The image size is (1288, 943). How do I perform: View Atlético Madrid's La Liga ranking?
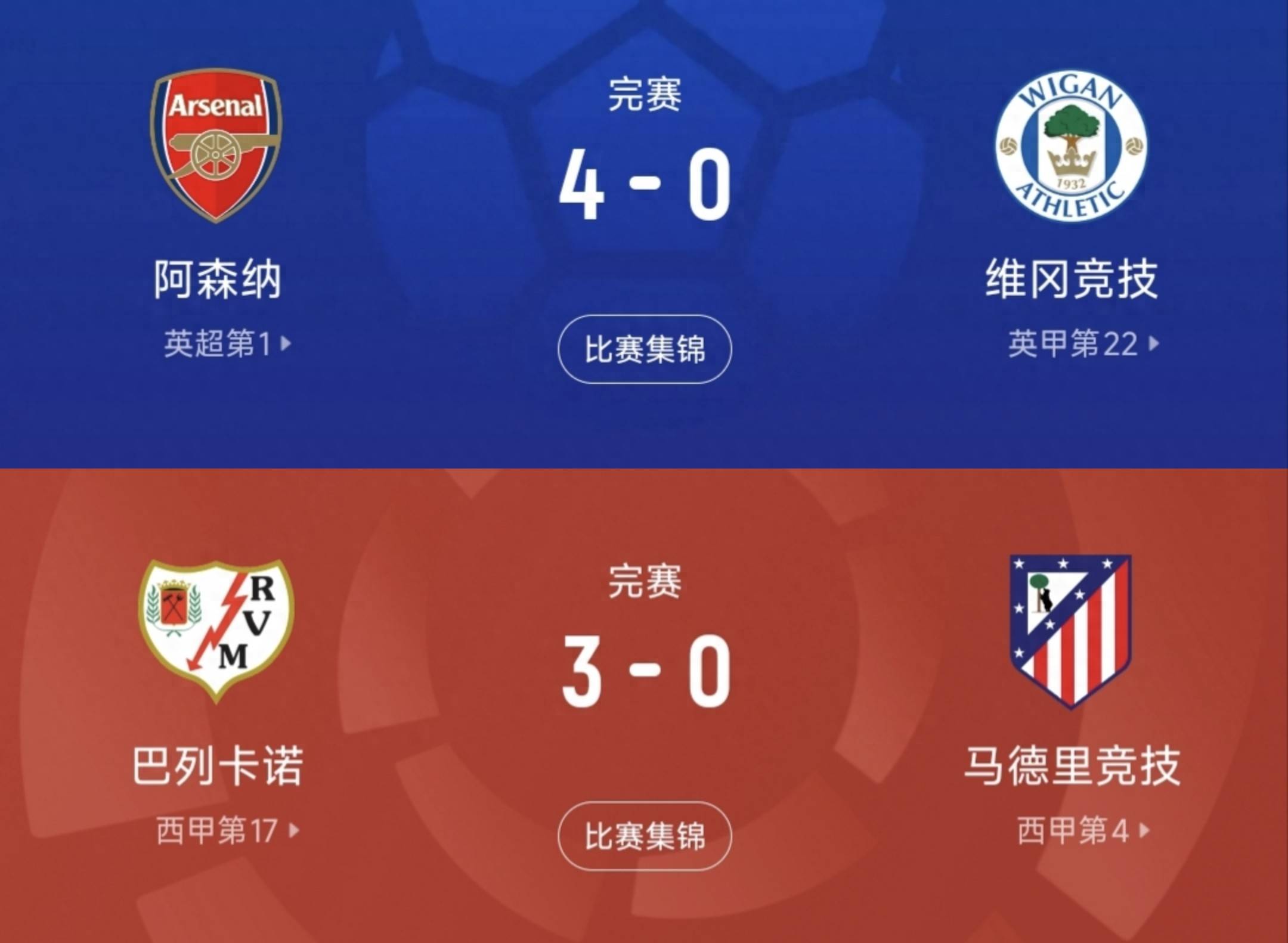tap(1082, 830)
